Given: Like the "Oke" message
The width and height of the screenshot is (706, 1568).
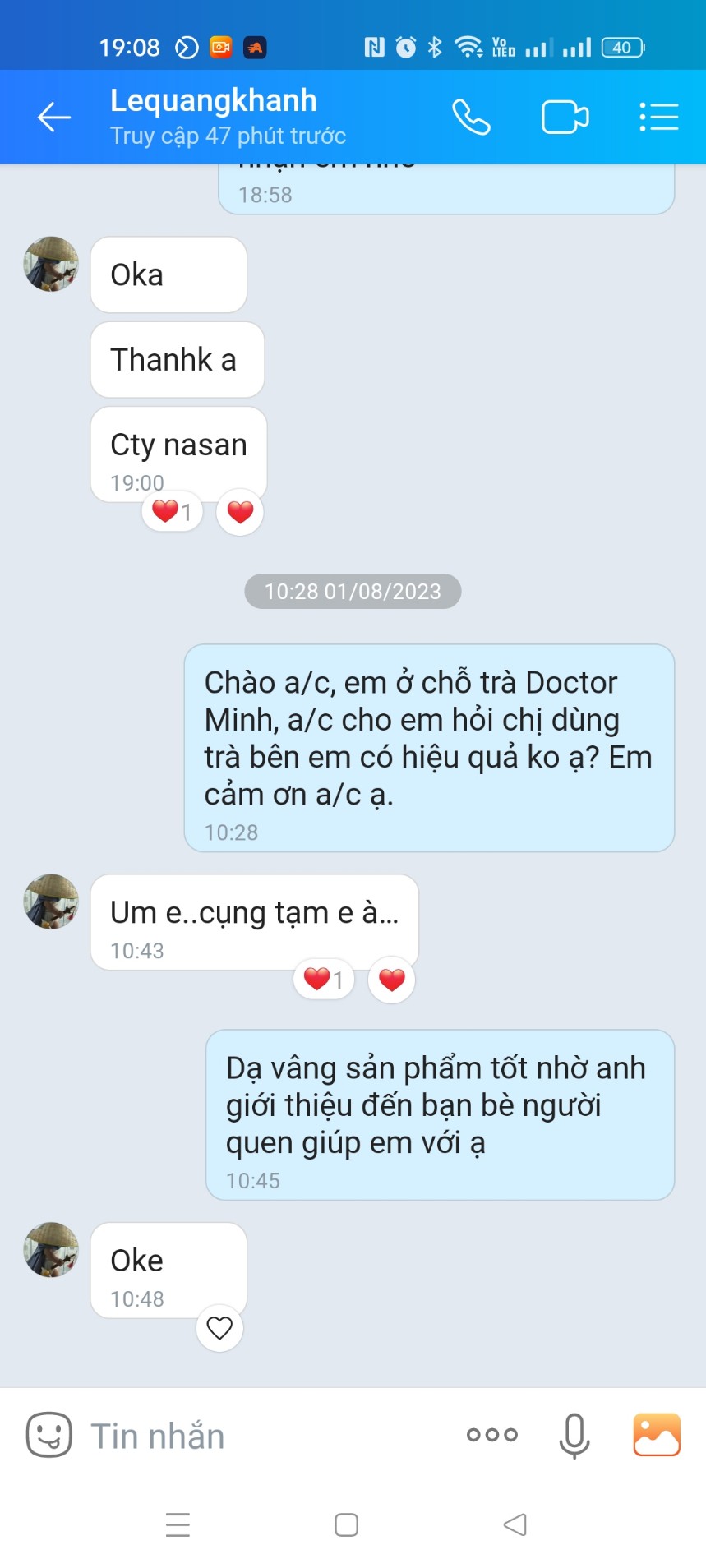Looking at the screenshot, I should click(x=219, y=1327).
